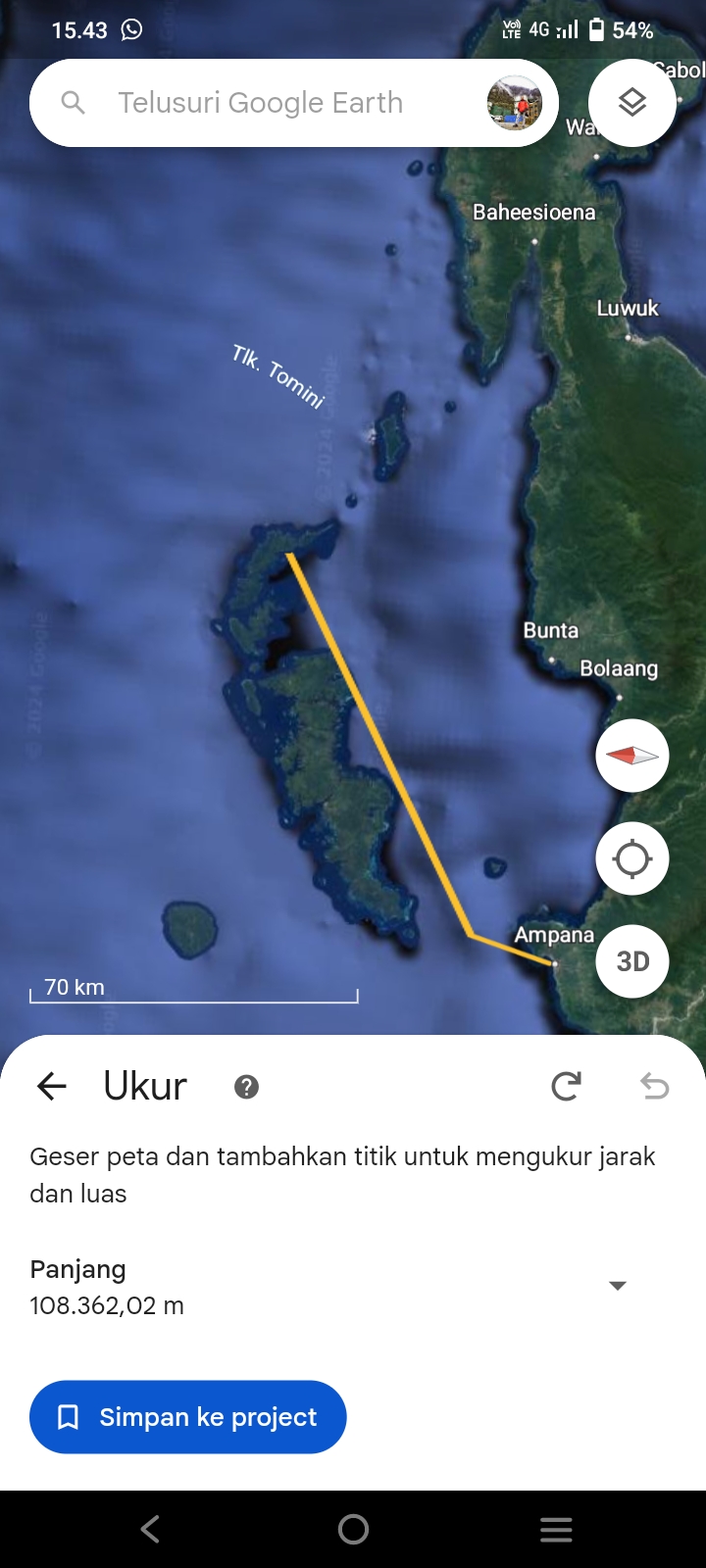Tap Simpan ke project
Image resolution: width=706 pixels, height=1568 pixels.
coord(188,1417)
